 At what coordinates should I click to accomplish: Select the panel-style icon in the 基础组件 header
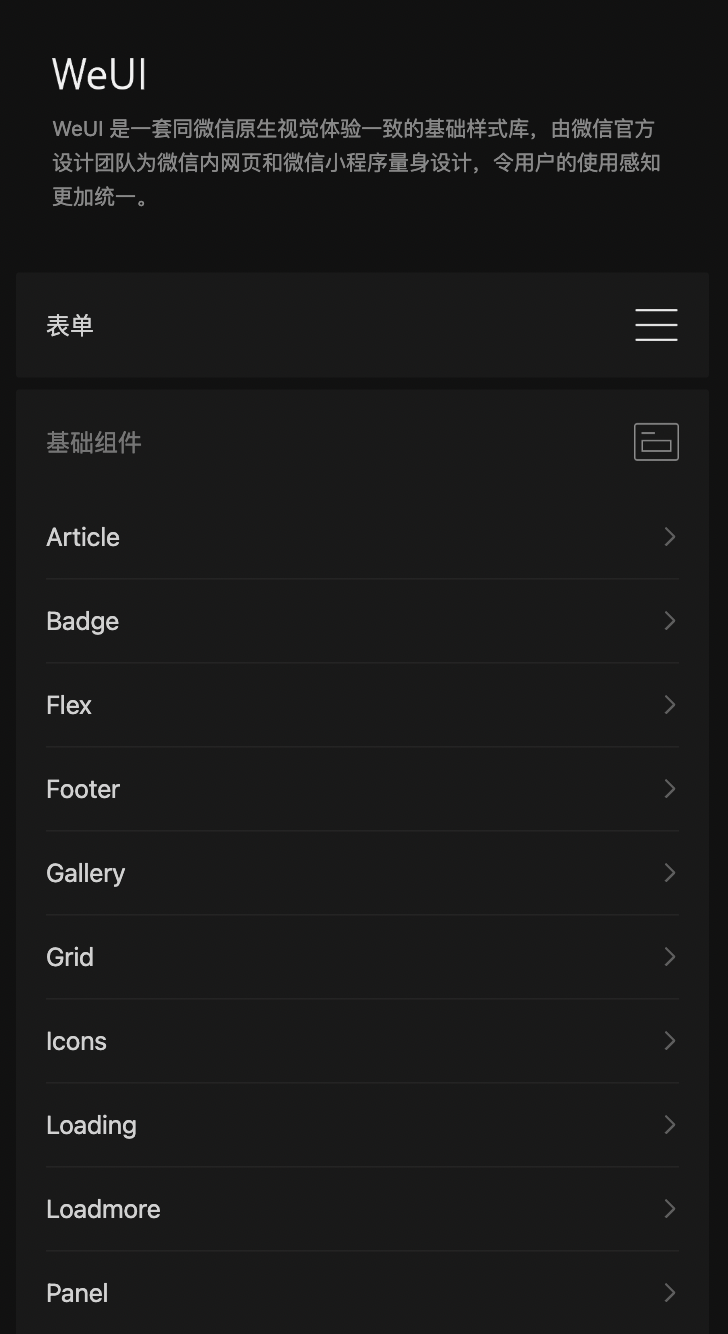point(656,441)
